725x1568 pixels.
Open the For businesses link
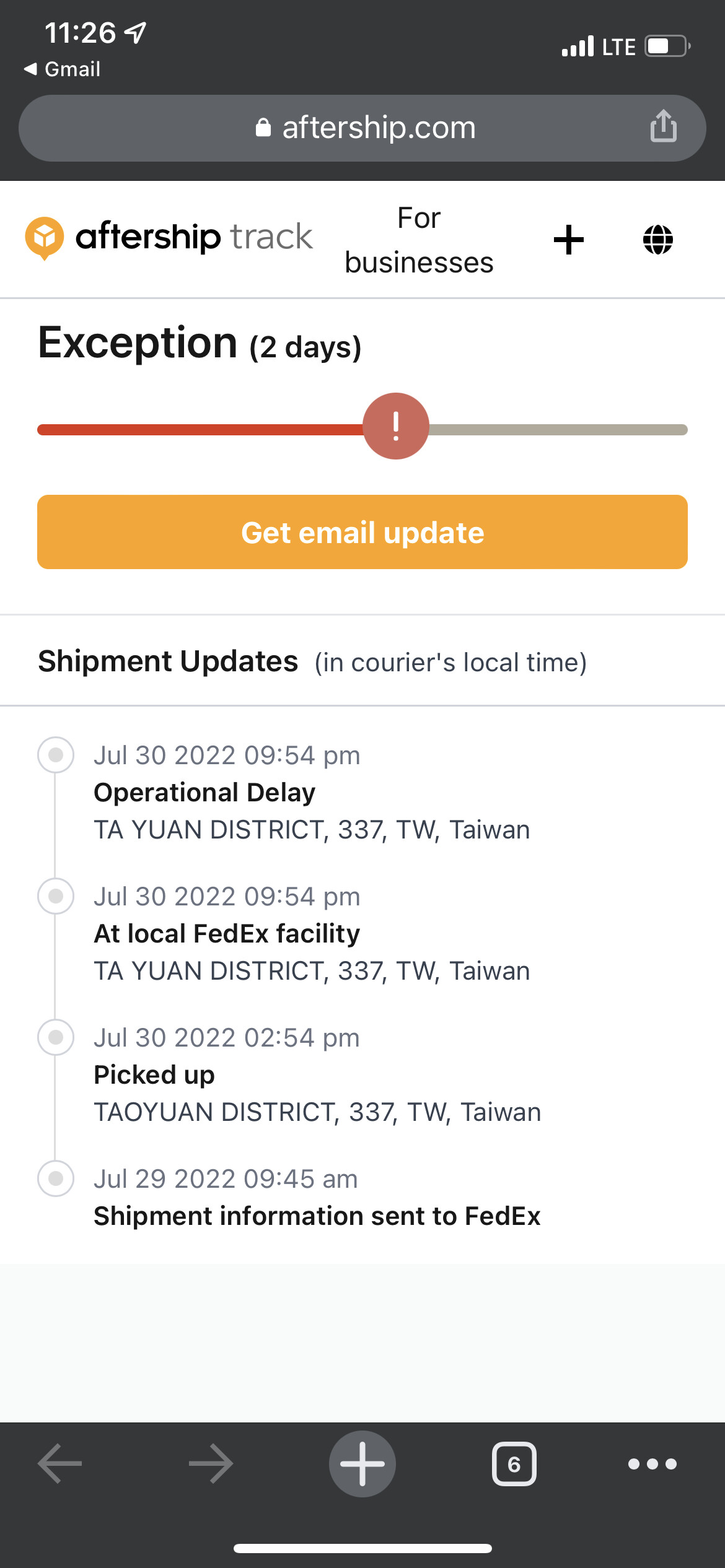[419, 240]
